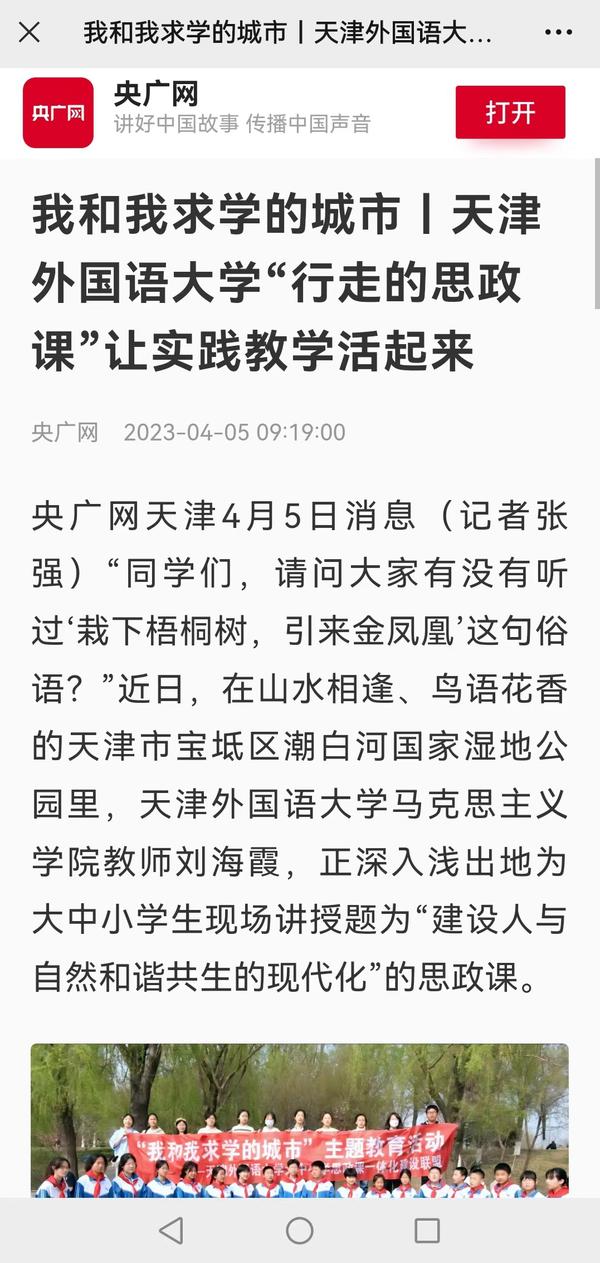This screenshot has height=1263, width=600.
Task: Open the 央广网 banner at the top
Action: pos(240,111)
